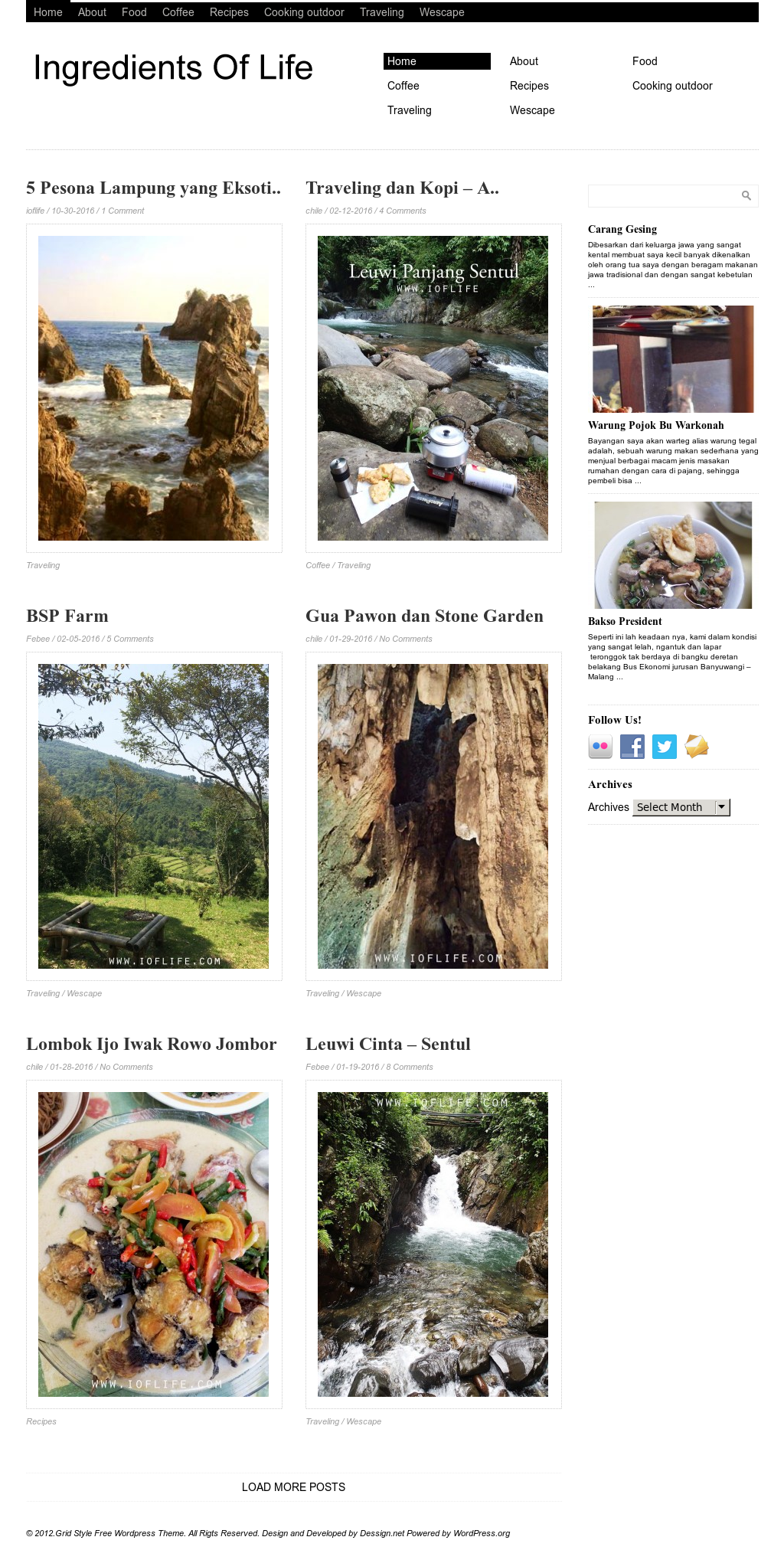Open the Carang Gesing sidebar article
This screenshot has height=1550, width=784.
click(622, 230)
